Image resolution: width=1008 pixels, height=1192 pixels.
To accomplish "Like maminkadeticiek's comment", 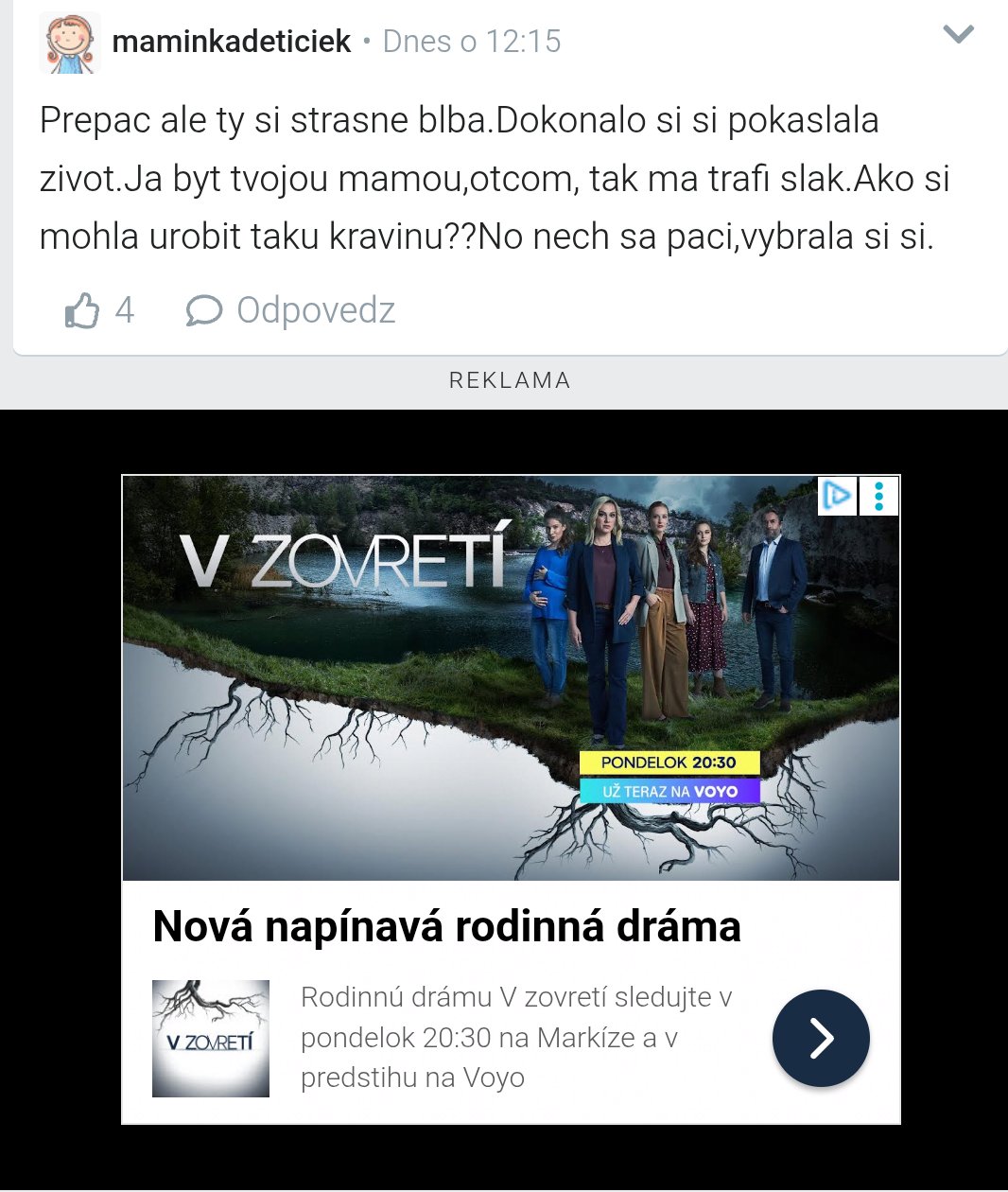I will 82,310.
